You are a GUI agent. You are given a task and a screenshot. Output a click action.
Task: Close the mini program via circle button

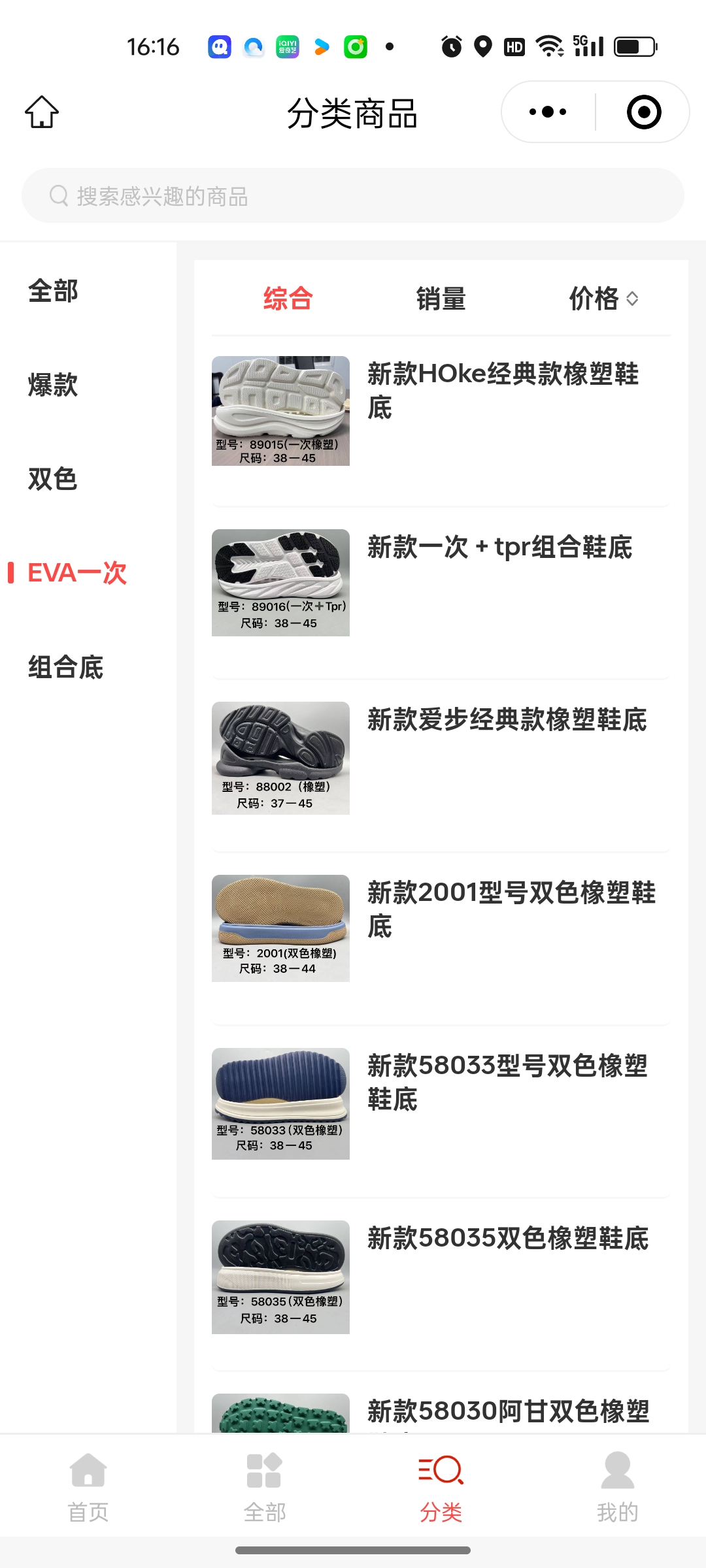pyautogui.click(x=643, y=112)
